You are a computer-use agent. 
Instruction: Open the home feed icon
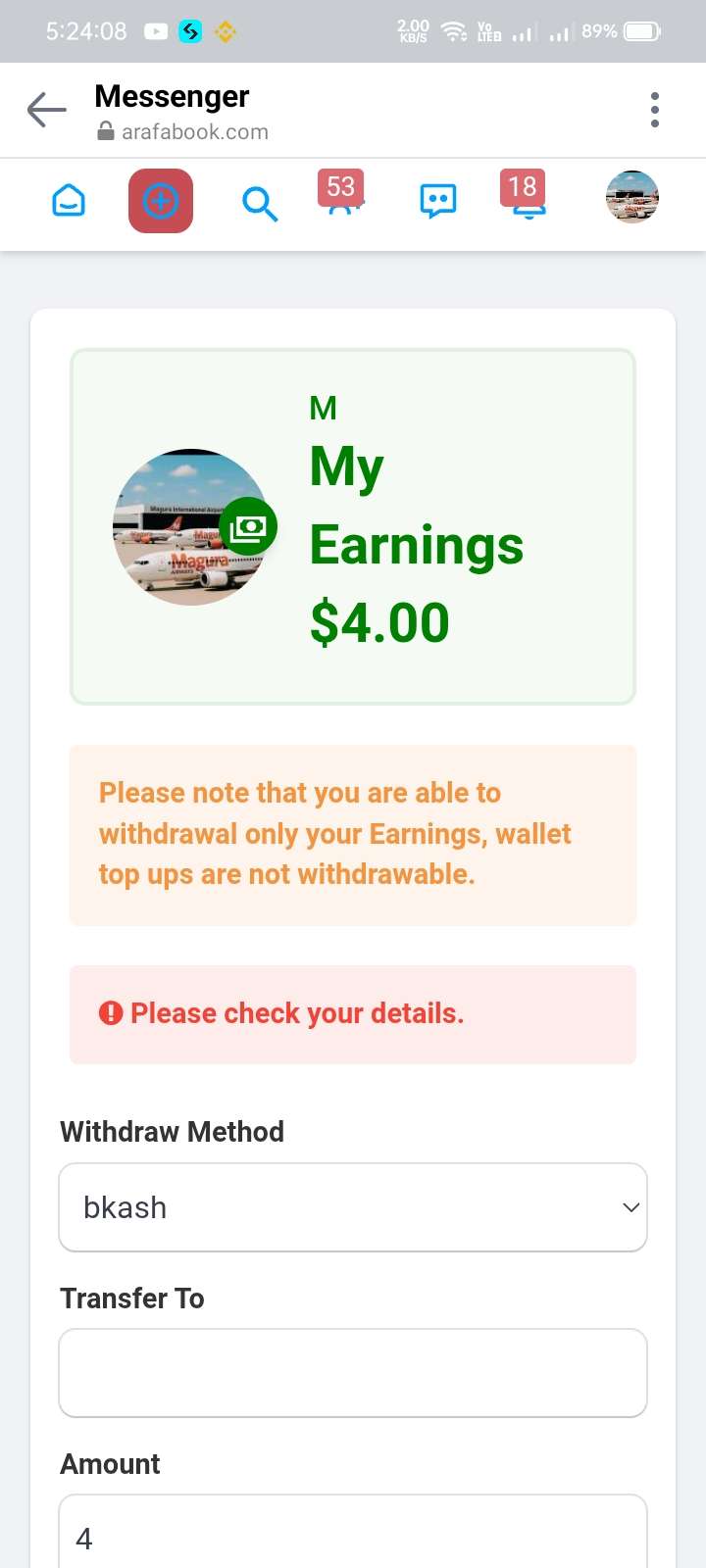(69, 202)
